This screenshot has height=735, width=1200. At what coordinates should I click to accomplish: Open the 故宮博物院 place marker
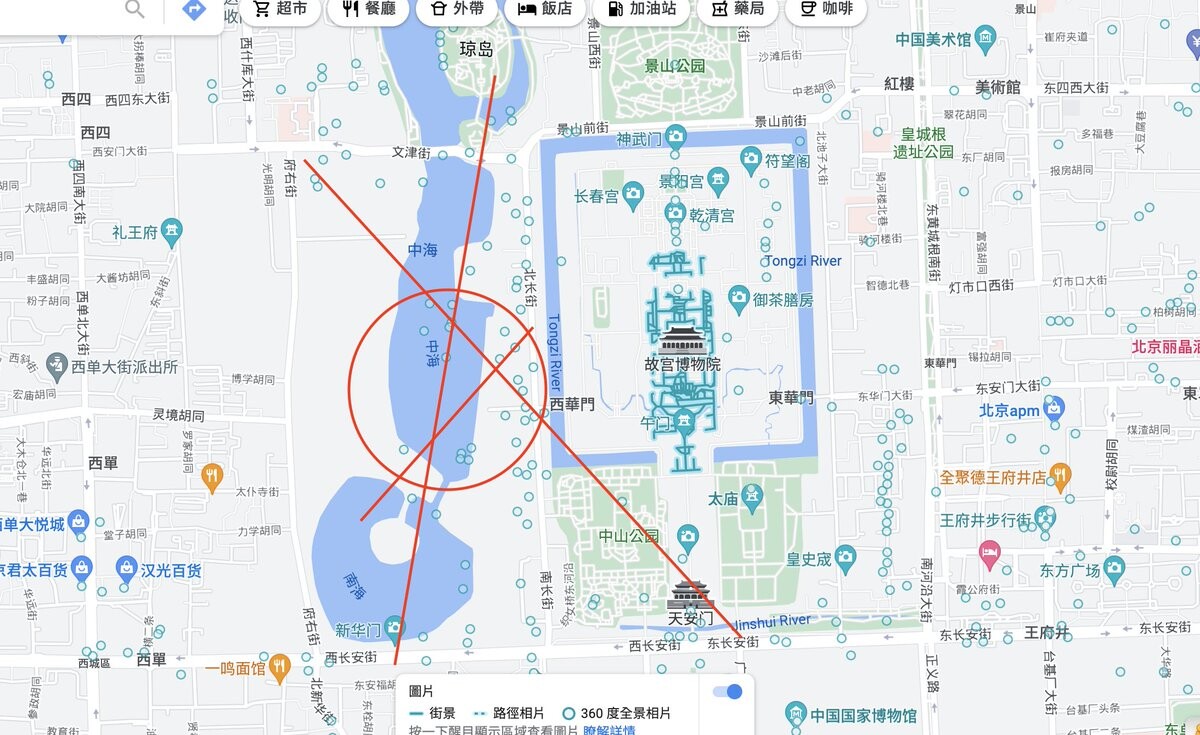(682, 342)
